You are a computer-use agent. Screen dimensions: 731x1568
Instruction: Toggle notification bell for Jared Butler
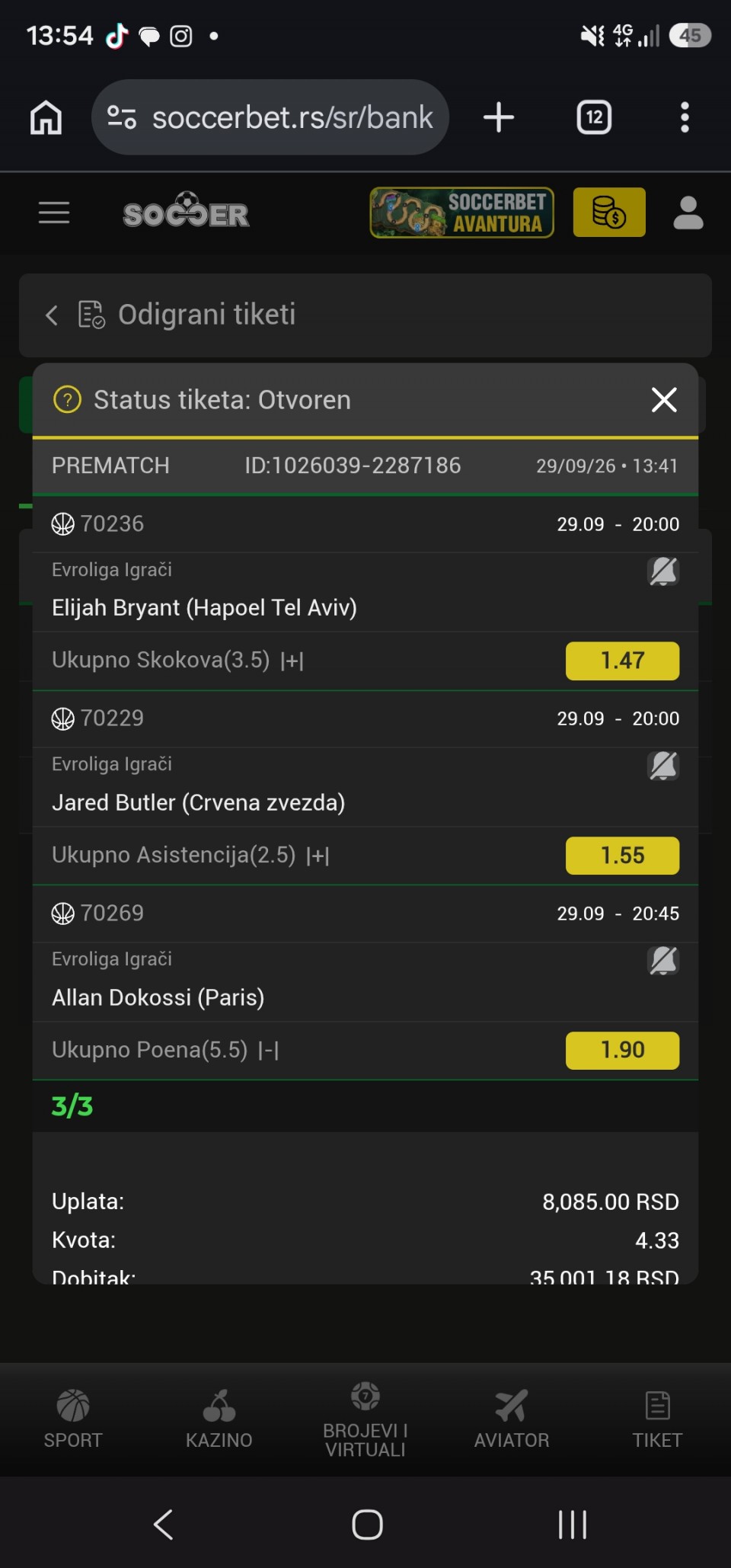tap(663, 766)
